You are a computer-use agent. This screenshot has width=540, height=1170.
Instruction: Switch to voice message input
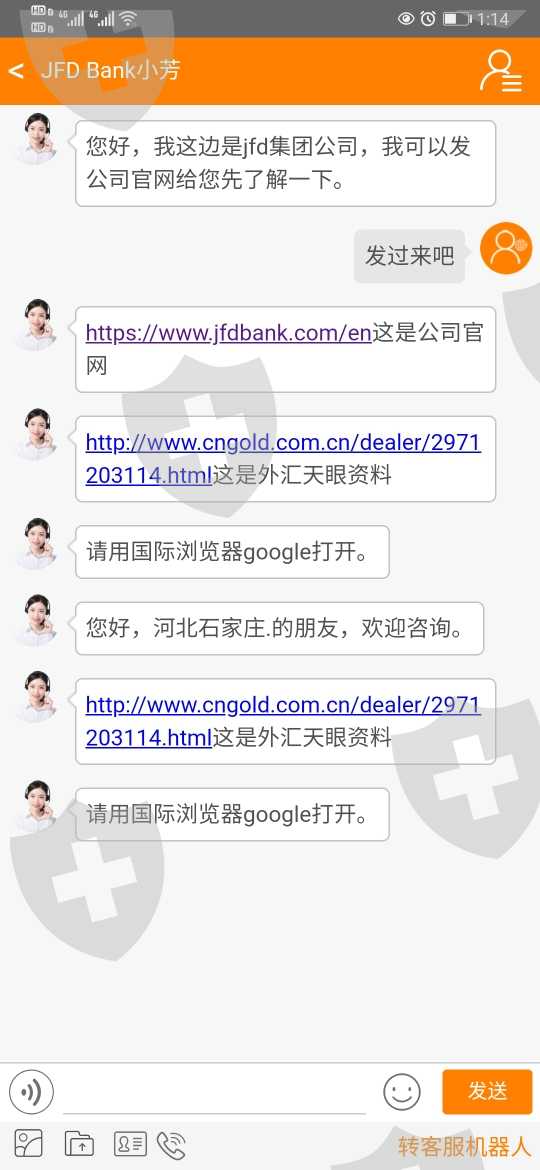click(x=31, y=1092)
